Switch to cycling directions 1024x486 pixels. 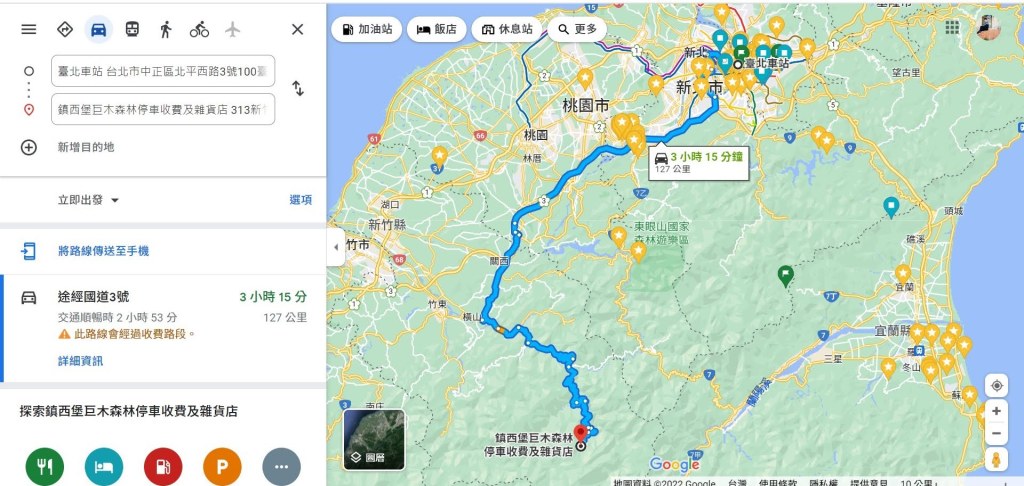coord(199,29)
